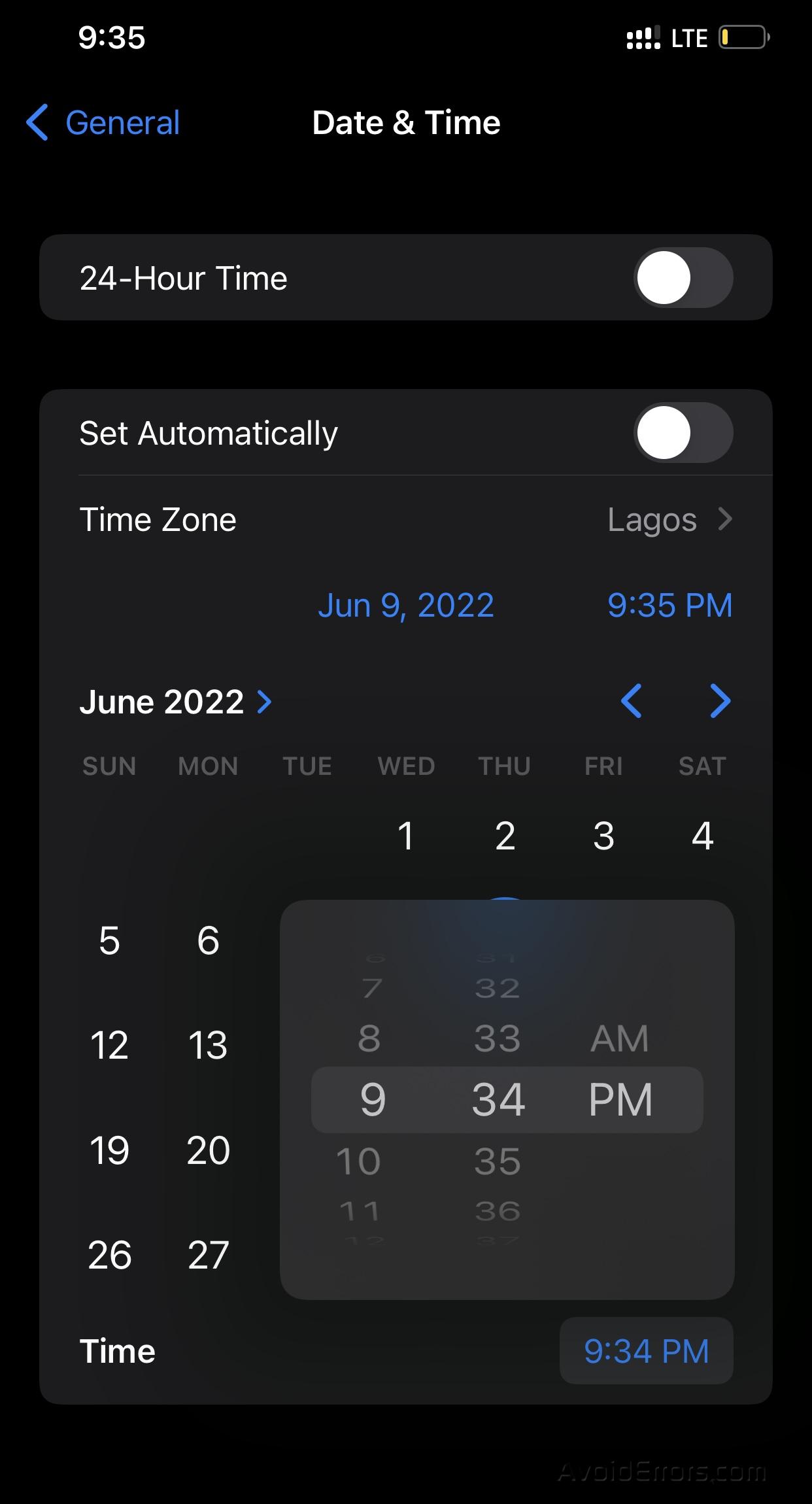This screenshot has height=1504, width=812.
Task: Select minute 35 on the wheel
Action: 496,1161
